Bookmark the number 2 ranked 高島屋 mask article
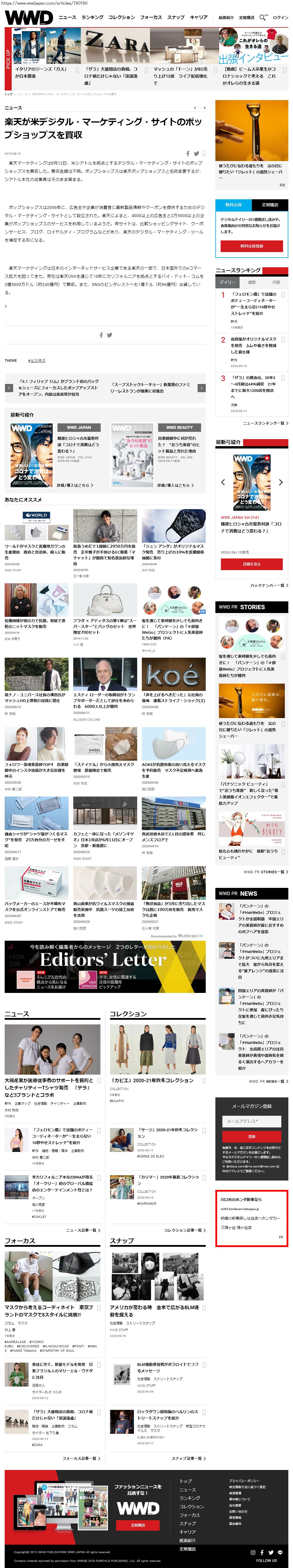 283,339
